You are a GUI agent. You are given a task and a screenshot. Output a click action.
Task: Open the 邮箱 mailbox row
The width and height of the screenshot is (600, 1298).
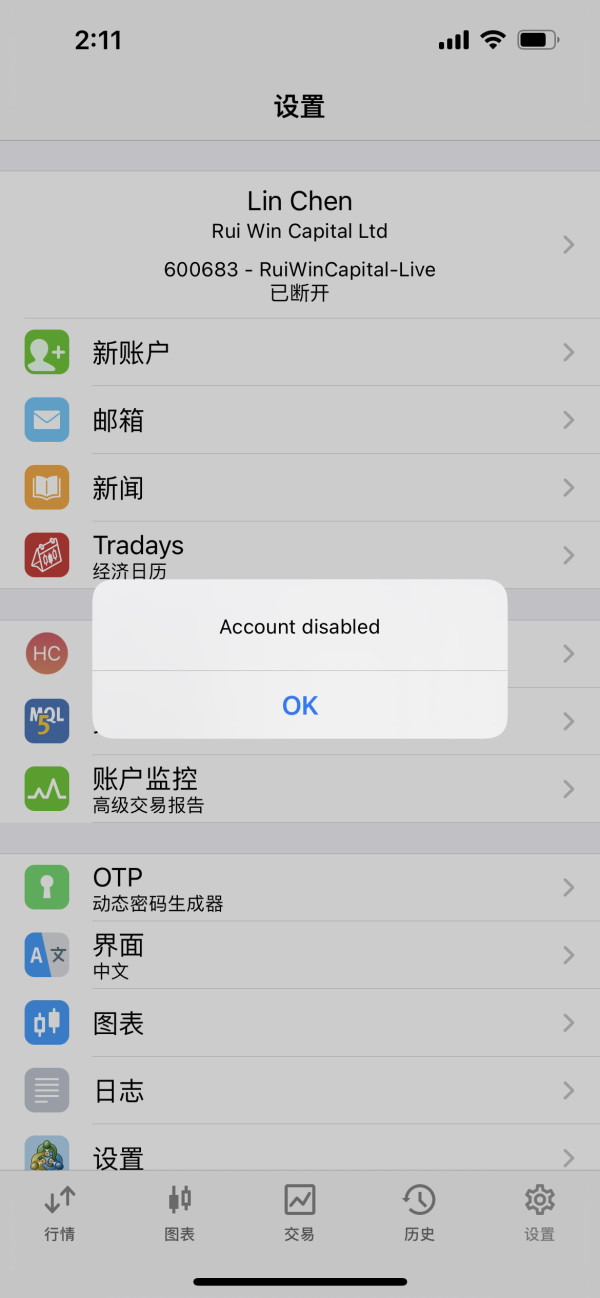pyautogui.click(x=300, y=420)
